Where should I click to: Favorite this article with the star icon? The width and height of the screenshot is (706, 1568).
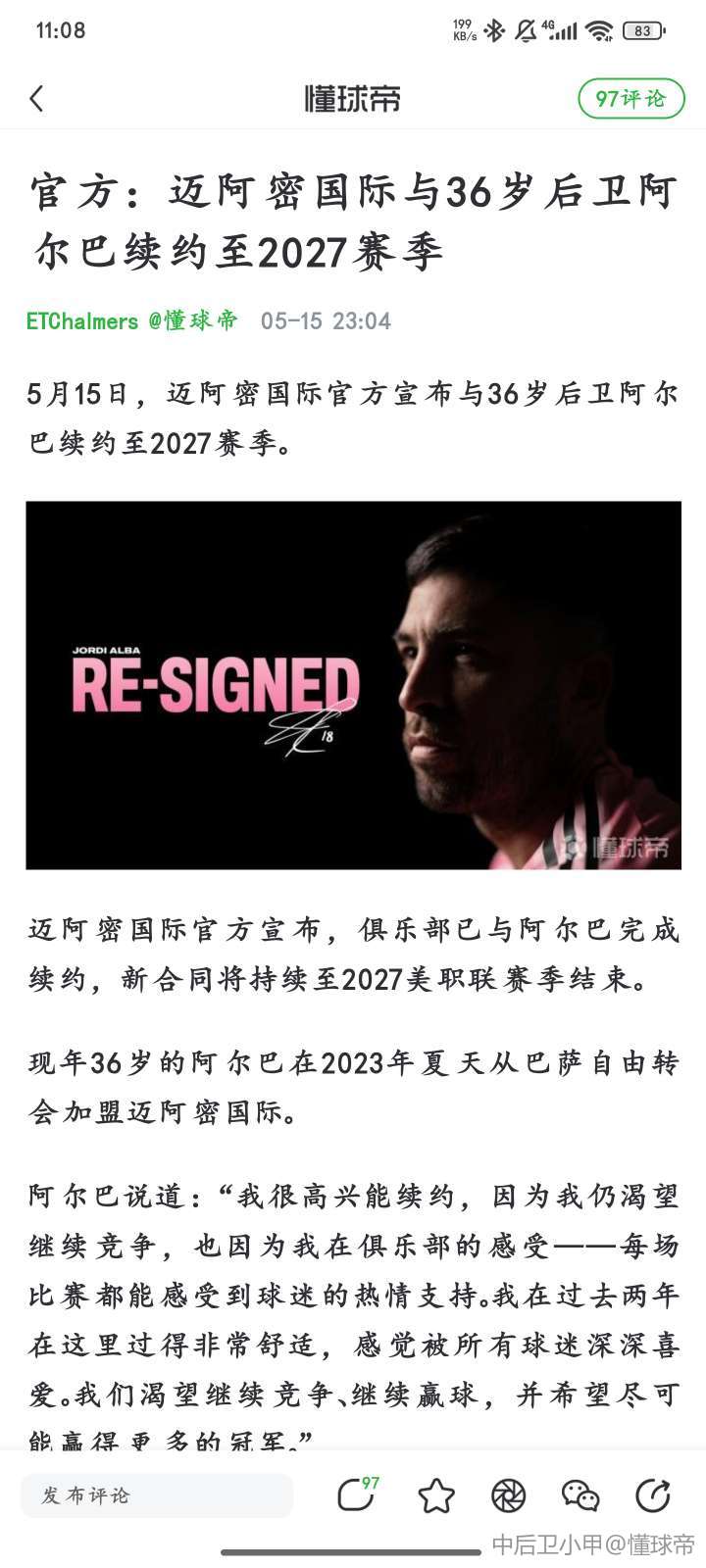coord(435,1495)
